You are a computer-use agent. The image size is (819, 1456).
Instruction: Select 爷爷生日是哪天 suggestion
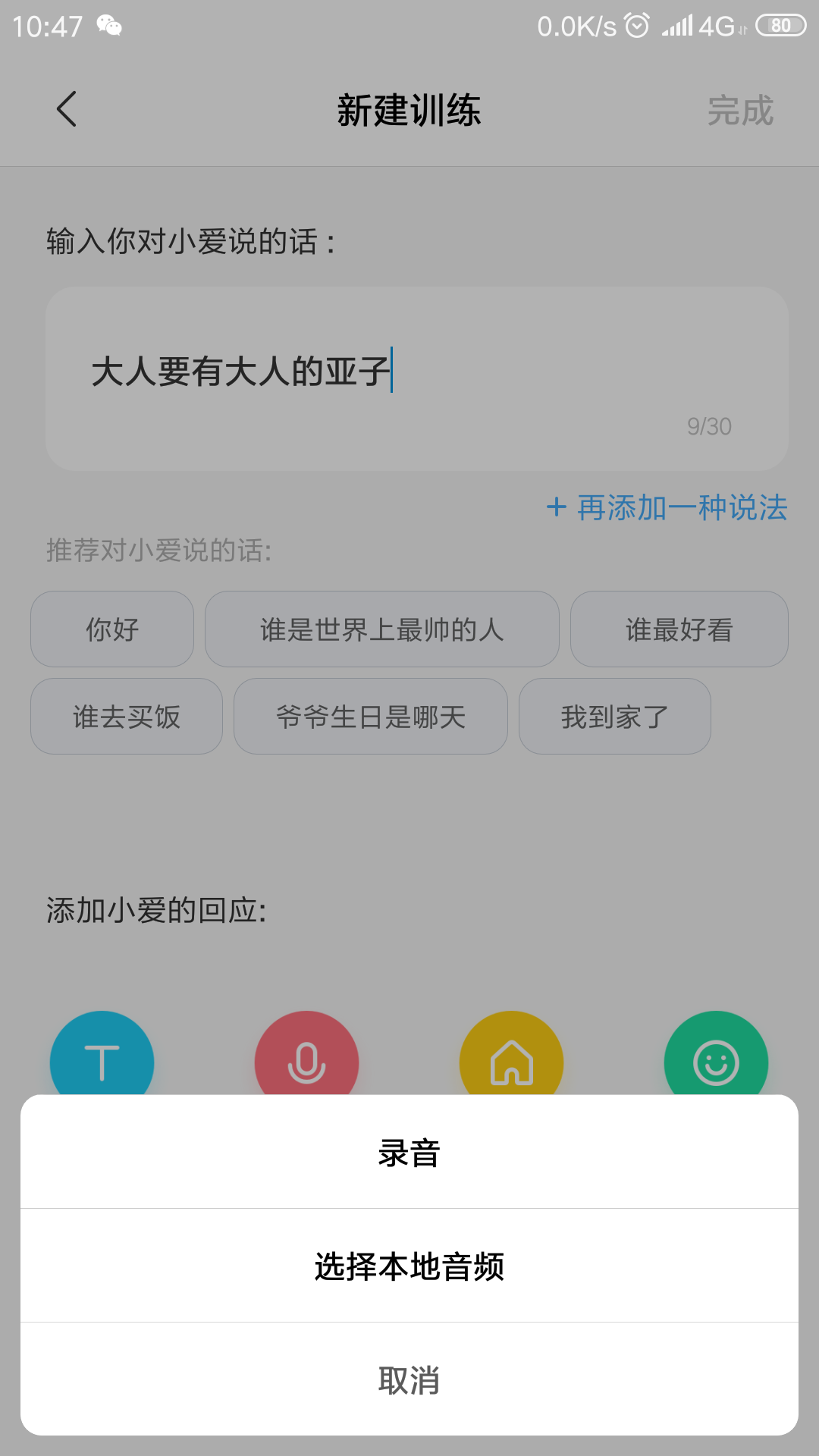click(370, 717)
